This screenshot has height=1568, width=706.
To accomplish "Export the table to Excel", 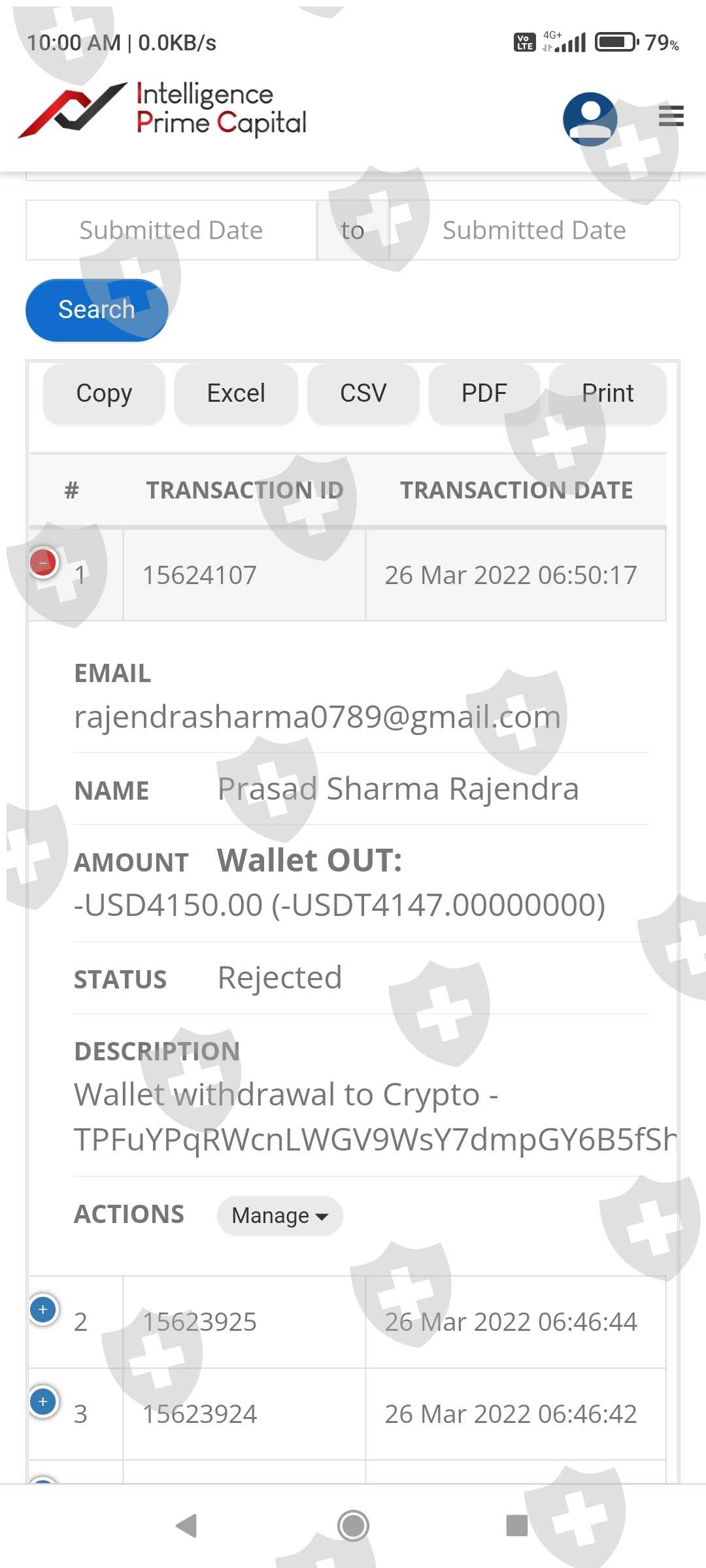I will [x=236, y=393].
